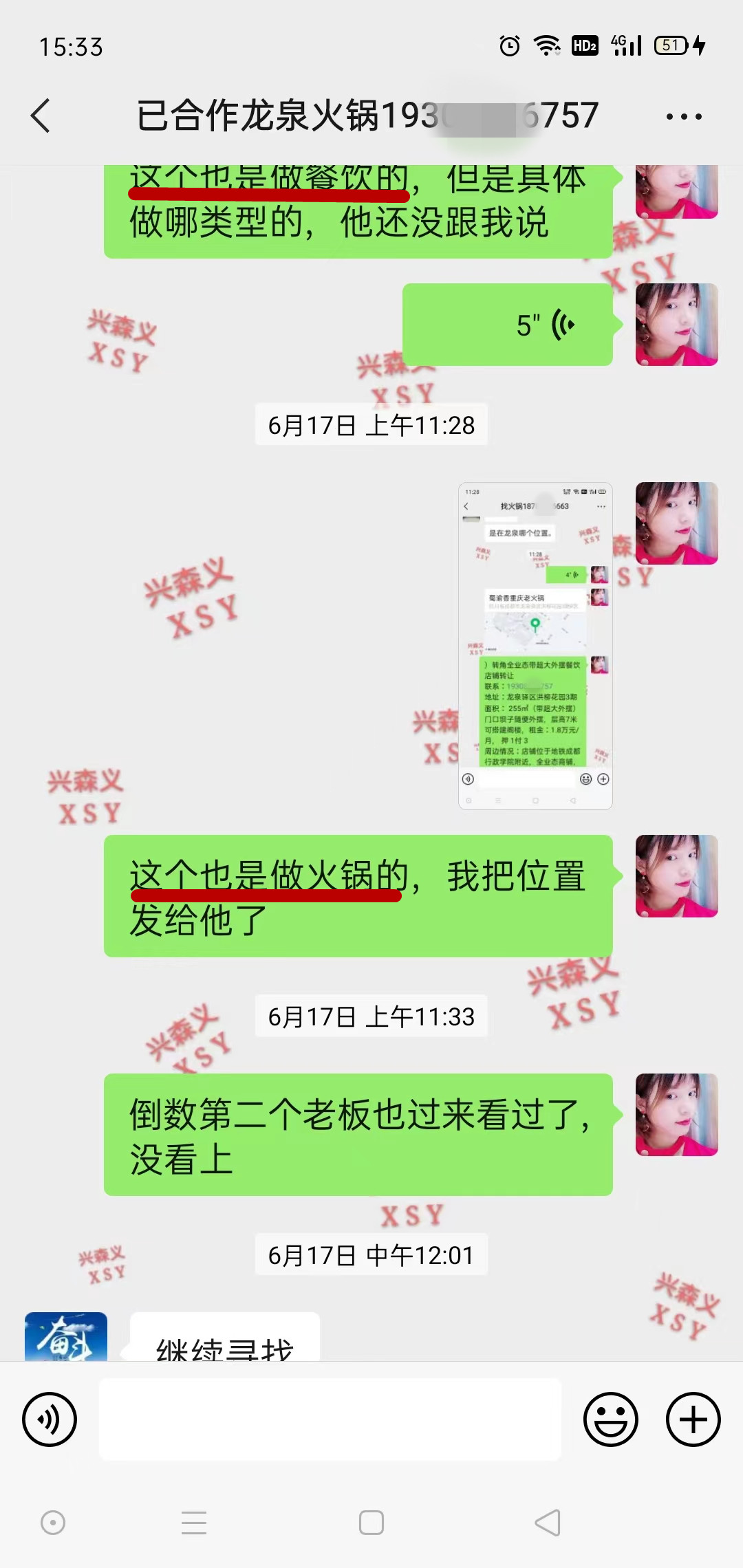This screenshot has width=743, height=1568.
Task: Go back from the chat
Action: coord(41,115)
